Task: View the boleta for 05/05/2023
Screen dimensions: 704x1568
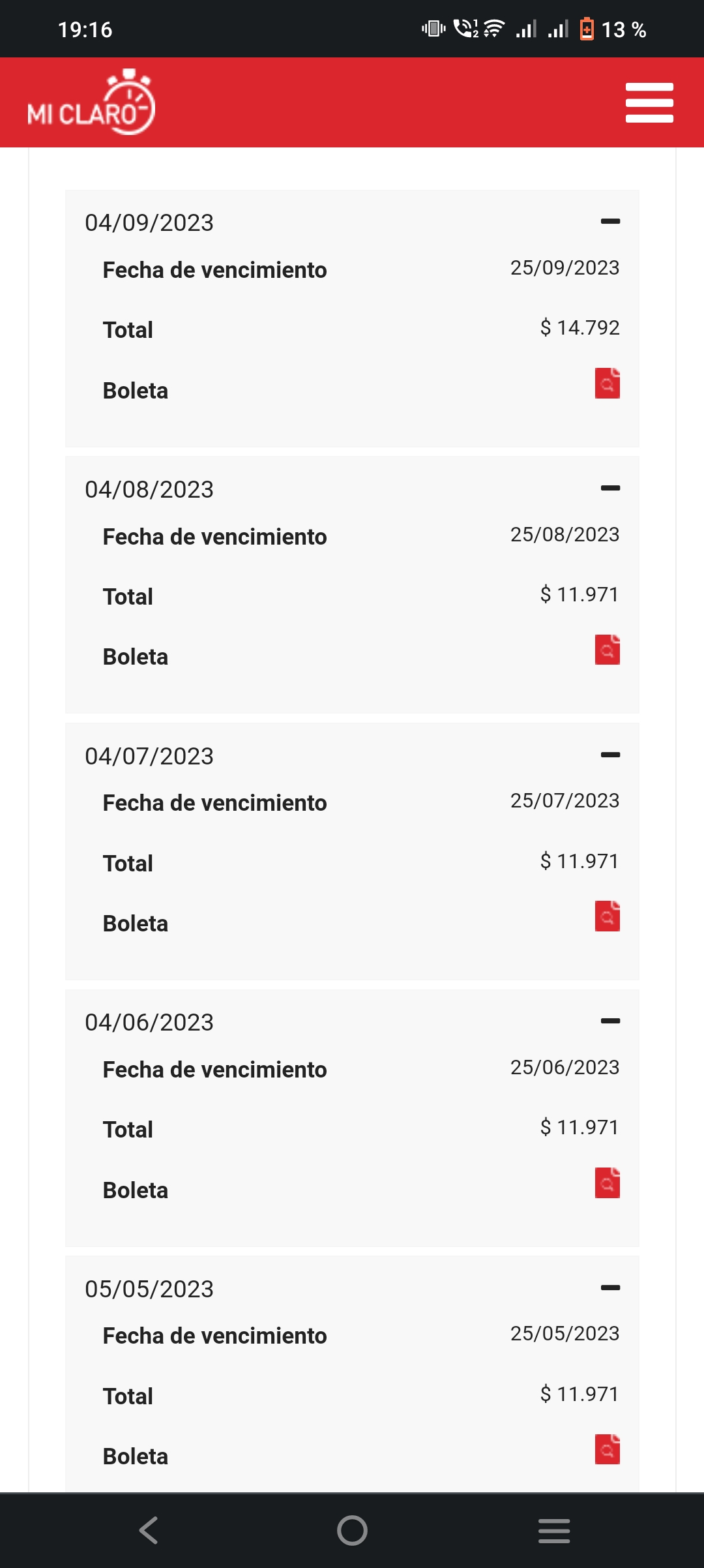Action: pyautogui.click(x=608, y=1449)
